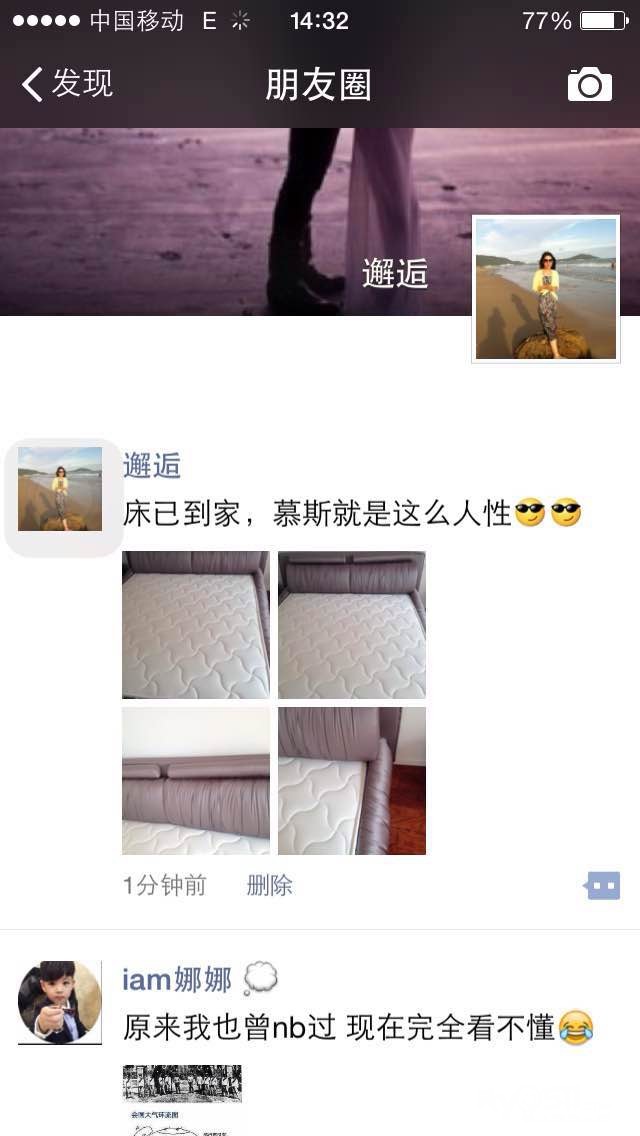Viewport: 640px width, 1136px height.
Task: Delete the post via 删除
Action: (x=270, y=885)
